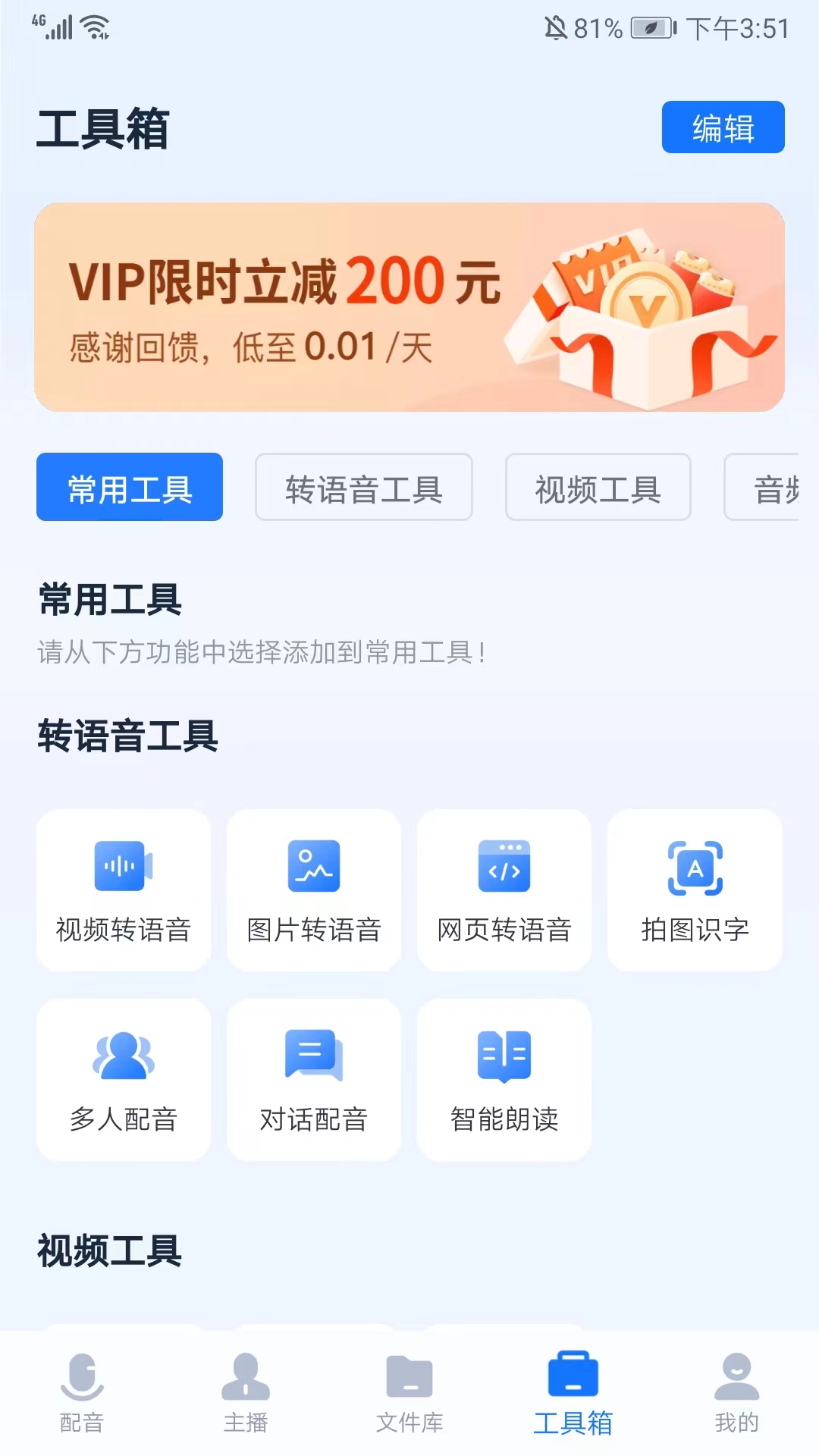
Task: Open the 拍图识字 tool
Action: pos(695,890)
